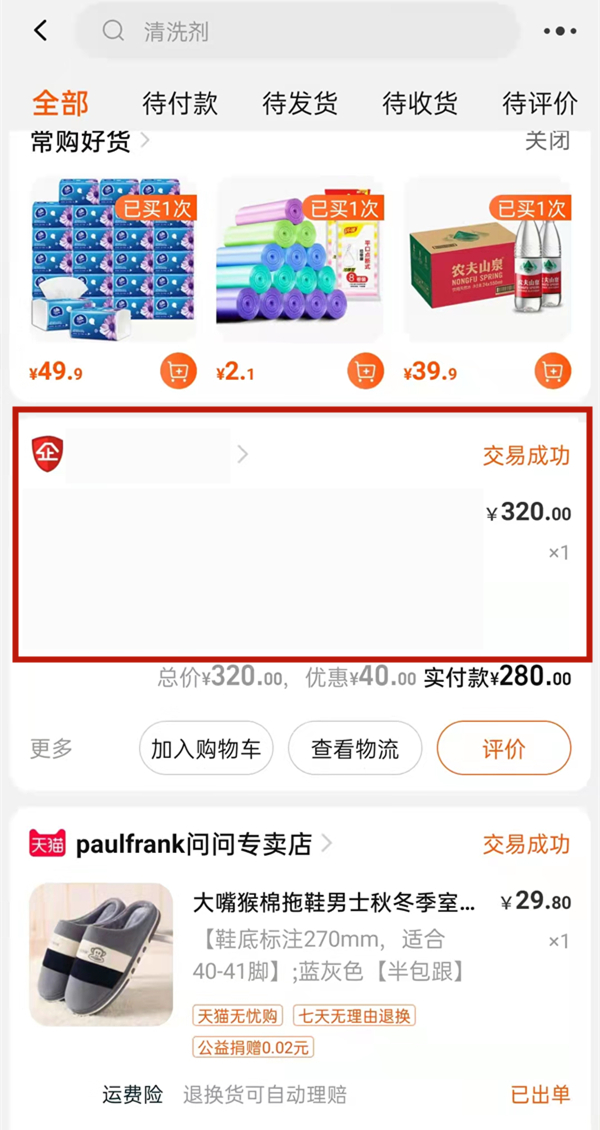The height and width of the screenshot is (1130, 600).
Task: Add the ¥39.9 农夫山泉 water to cart
Action: pyautogui.click(x=553, y=372)
